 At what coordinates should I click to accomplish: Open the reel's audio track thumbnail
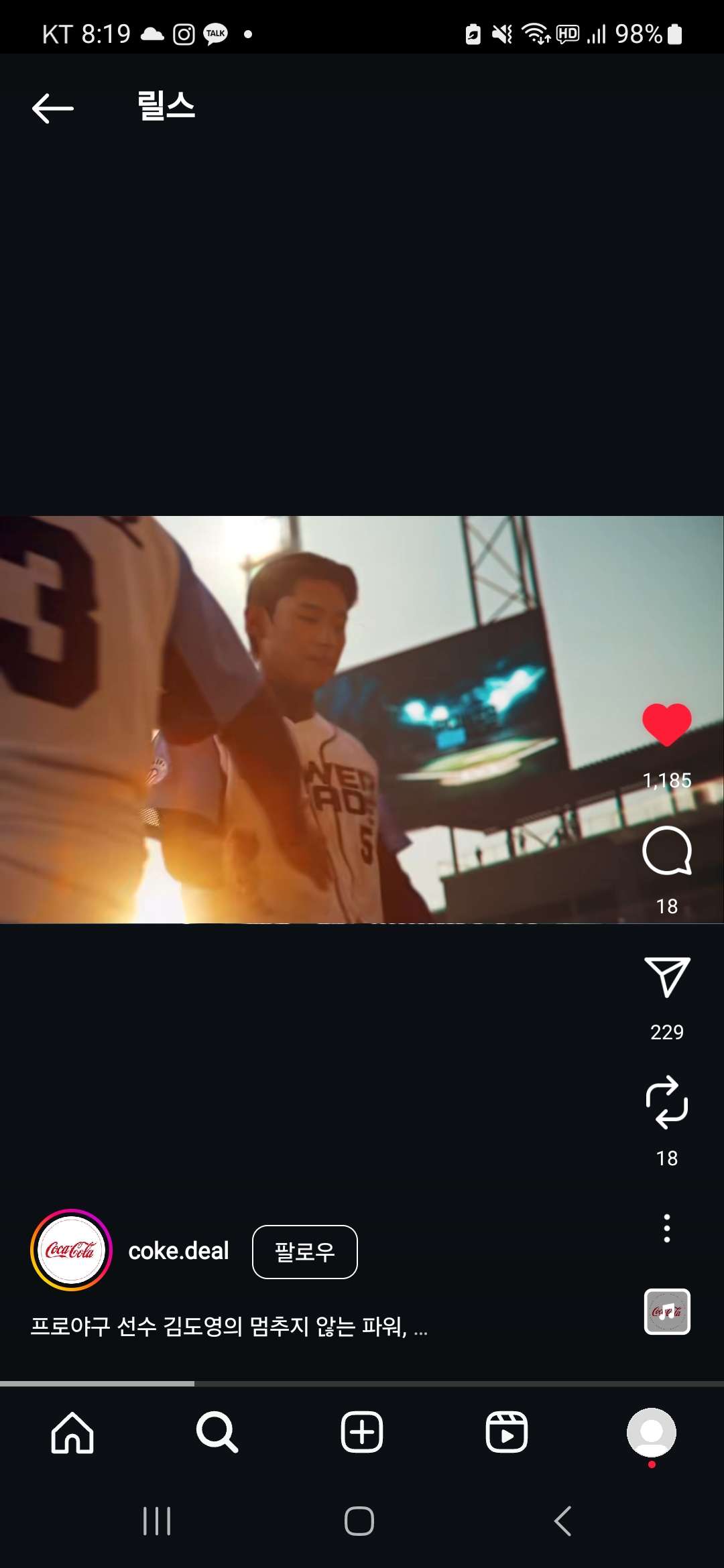[666, 1311]
